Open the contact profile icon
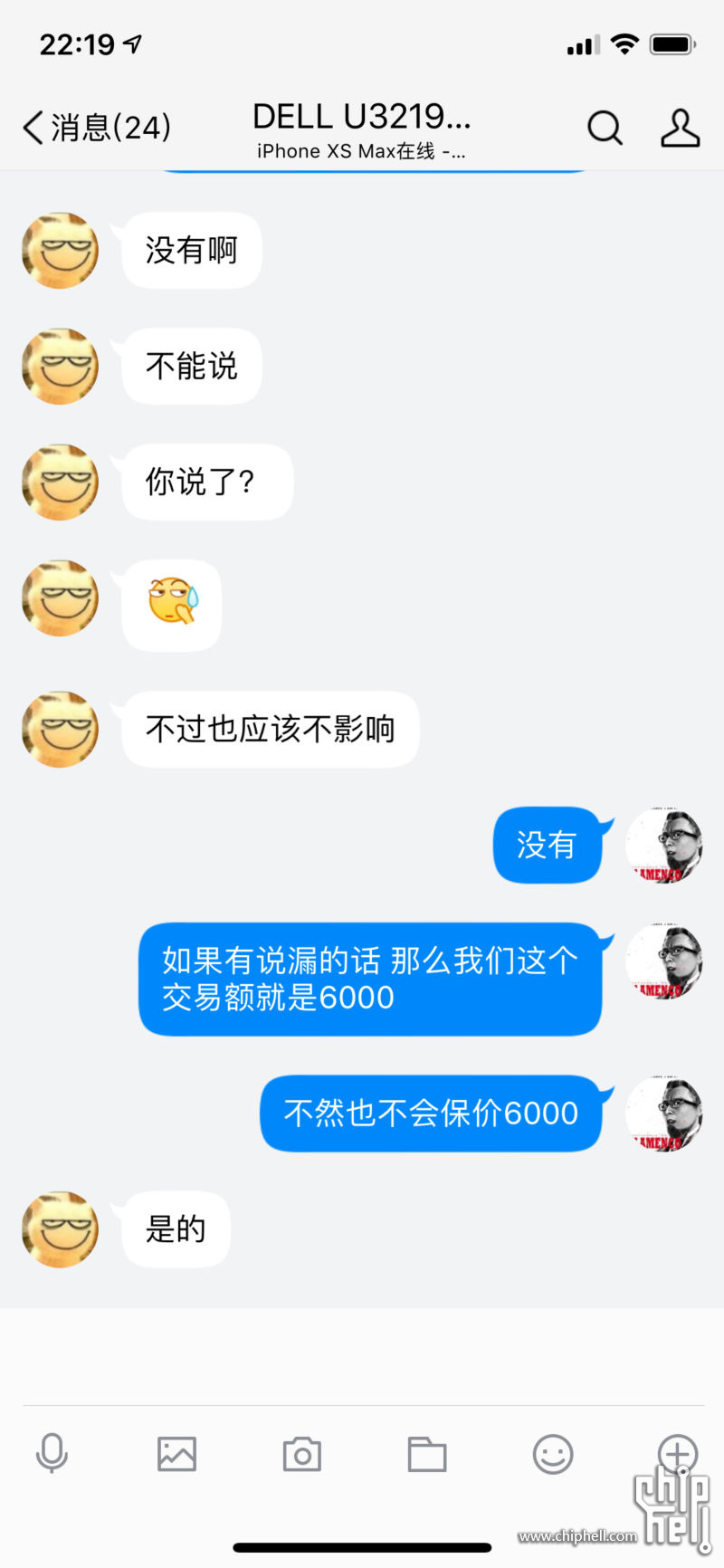 [x=680, y=128]
